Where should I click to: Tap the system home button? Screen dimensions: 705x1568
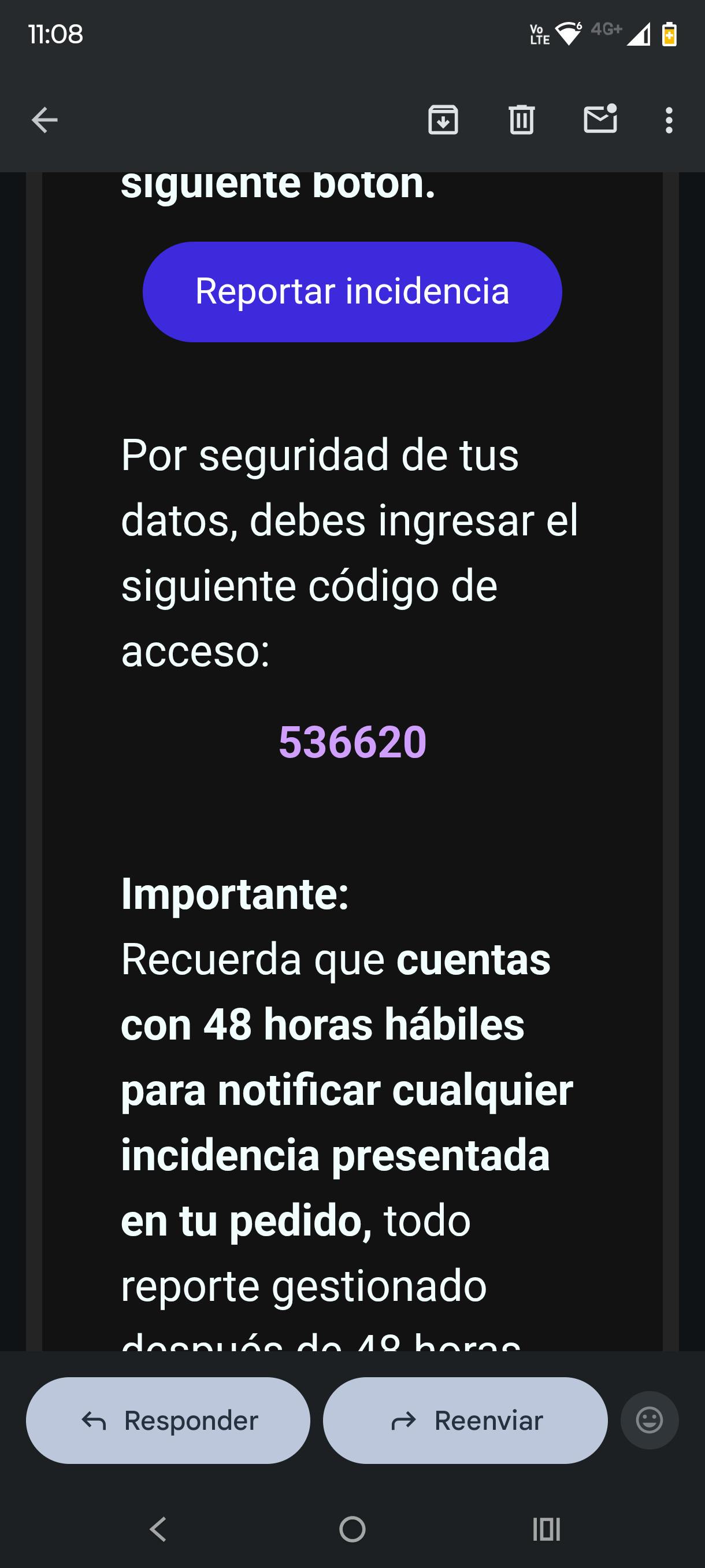tap(352, 1529)
